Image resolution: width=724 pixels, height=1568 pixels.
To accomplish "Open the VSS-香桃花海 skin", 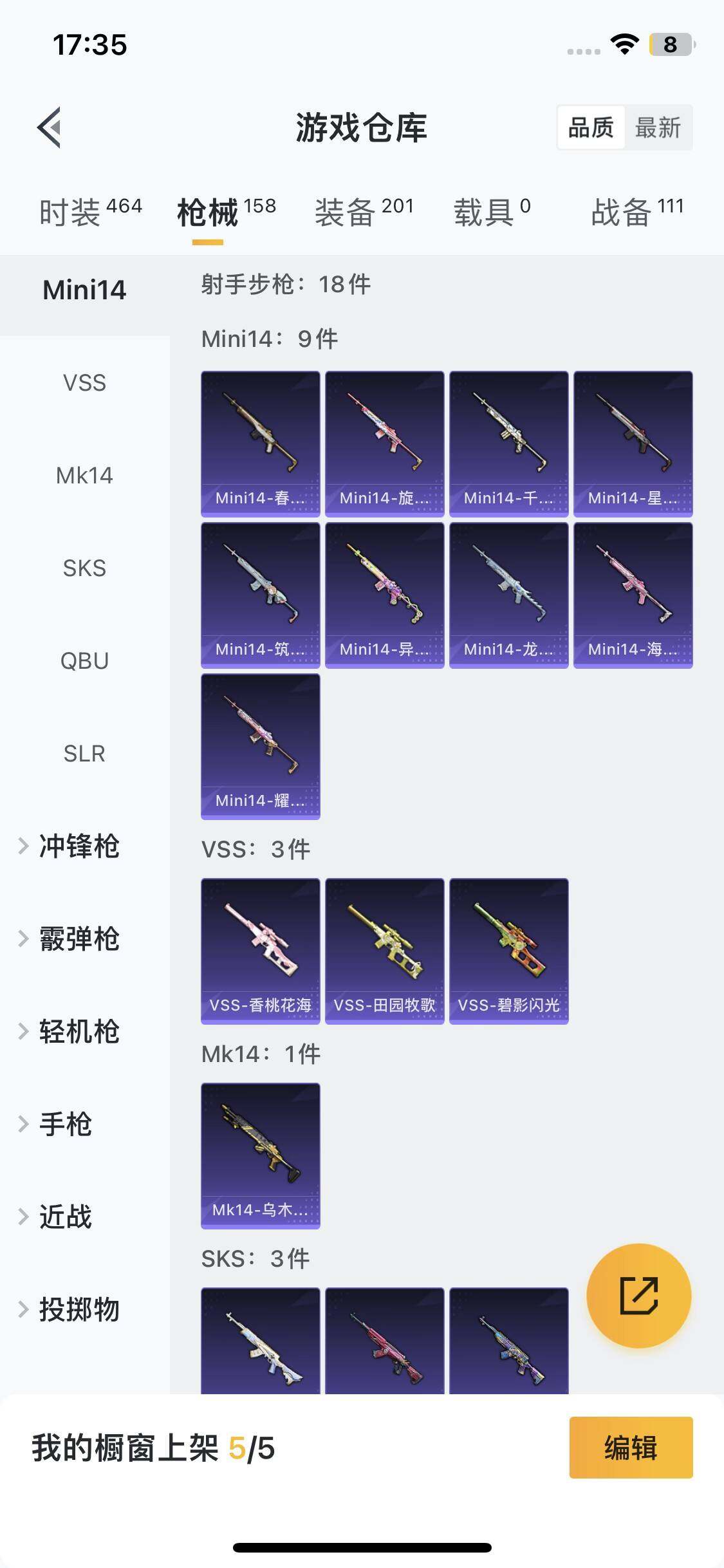I will click(x=261, y=951).
